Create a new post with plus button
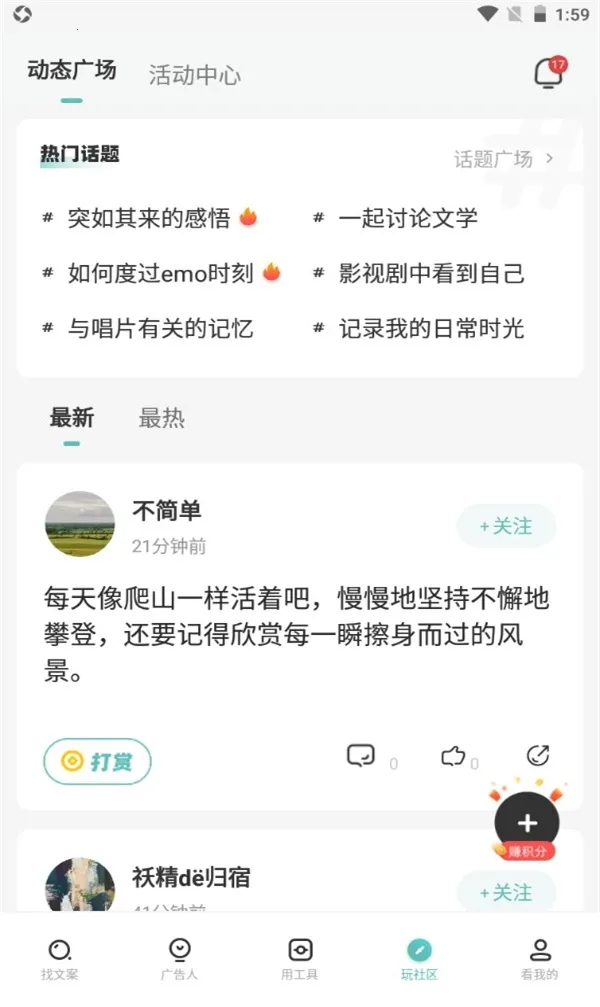Image resolution: width=600 pixels, height=1007 pixels. (x=527, y=823)
